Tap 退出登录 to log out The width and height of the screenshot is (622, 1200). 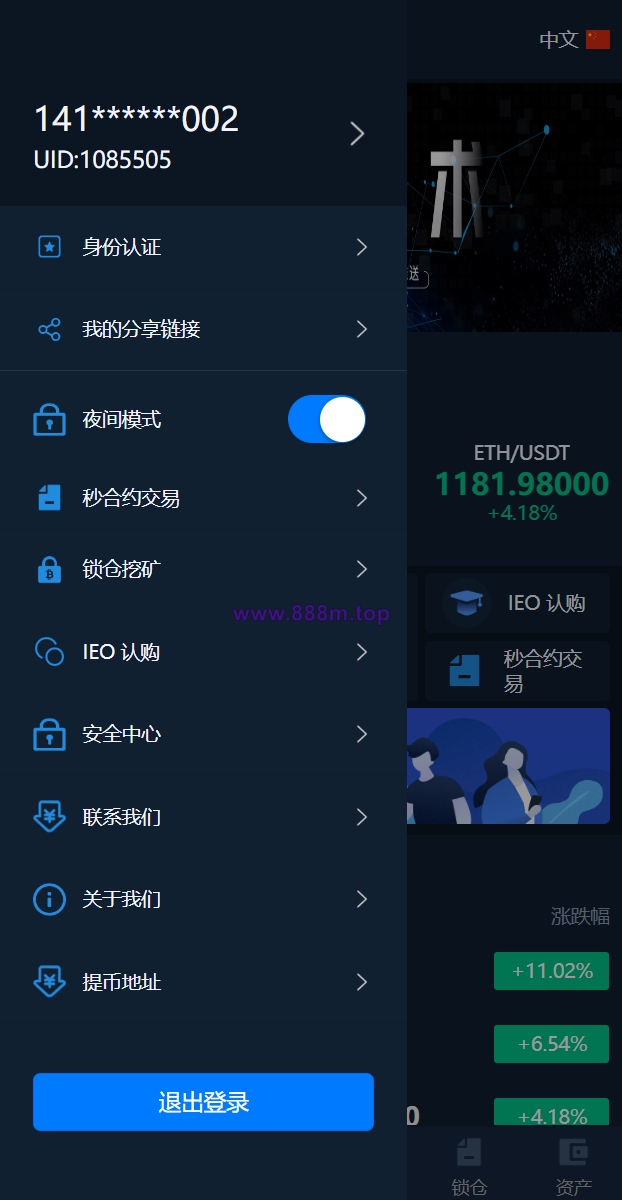pyautogui.click(x=203, y=1102)
